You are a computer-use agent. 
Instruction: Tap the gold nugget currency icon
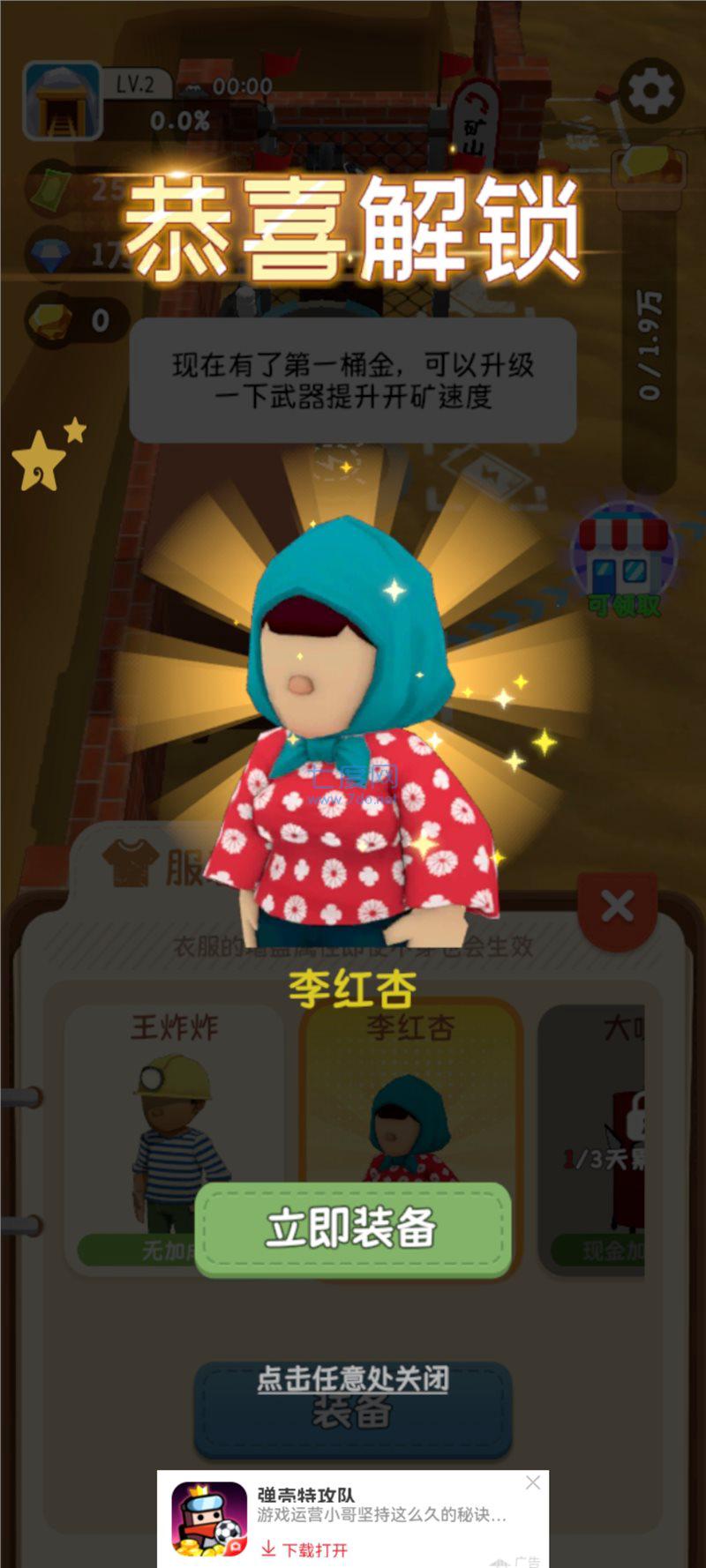click(x=50, y=320)
